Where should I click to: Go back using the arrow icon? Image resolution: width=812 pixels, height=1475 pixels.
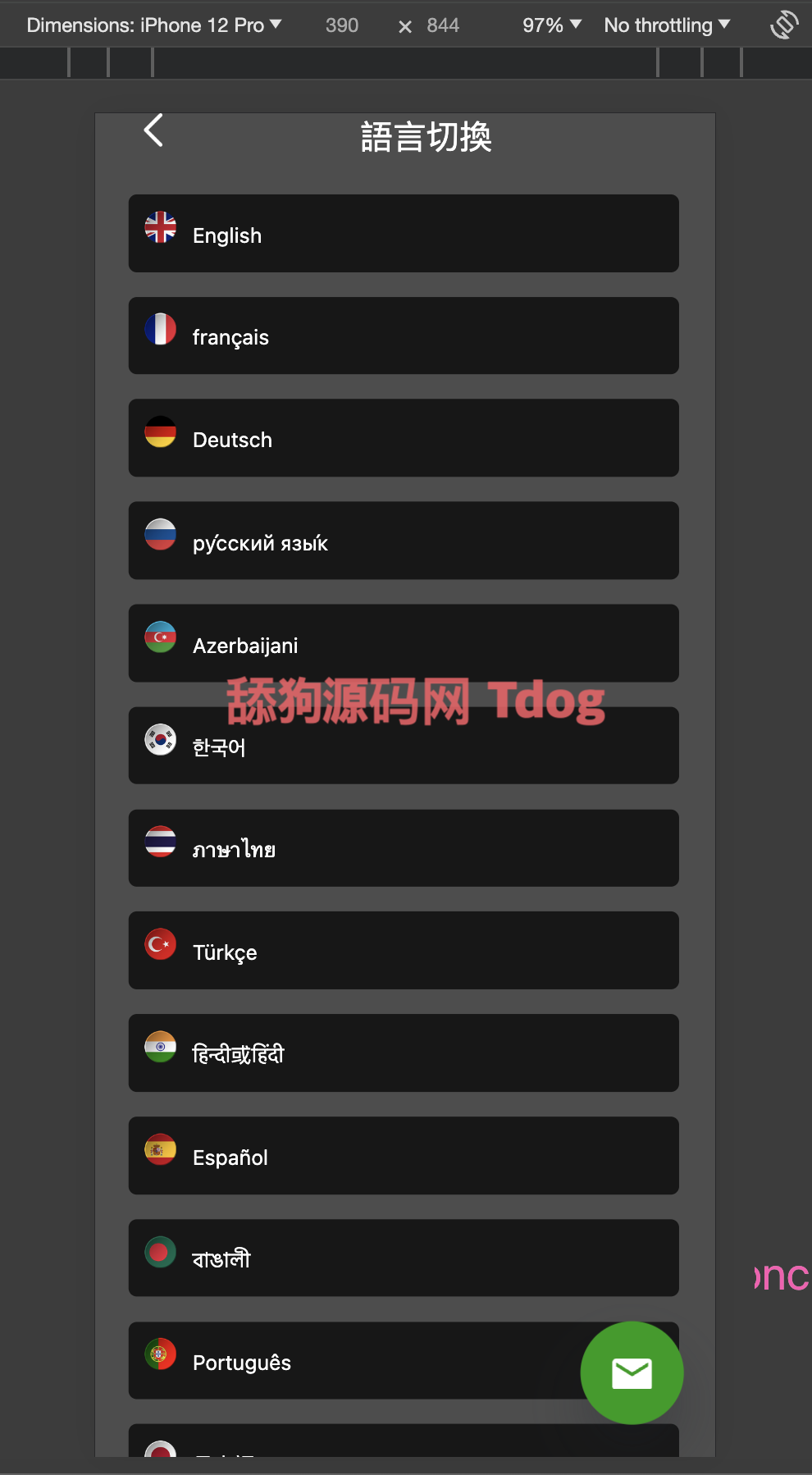[153, 130]
